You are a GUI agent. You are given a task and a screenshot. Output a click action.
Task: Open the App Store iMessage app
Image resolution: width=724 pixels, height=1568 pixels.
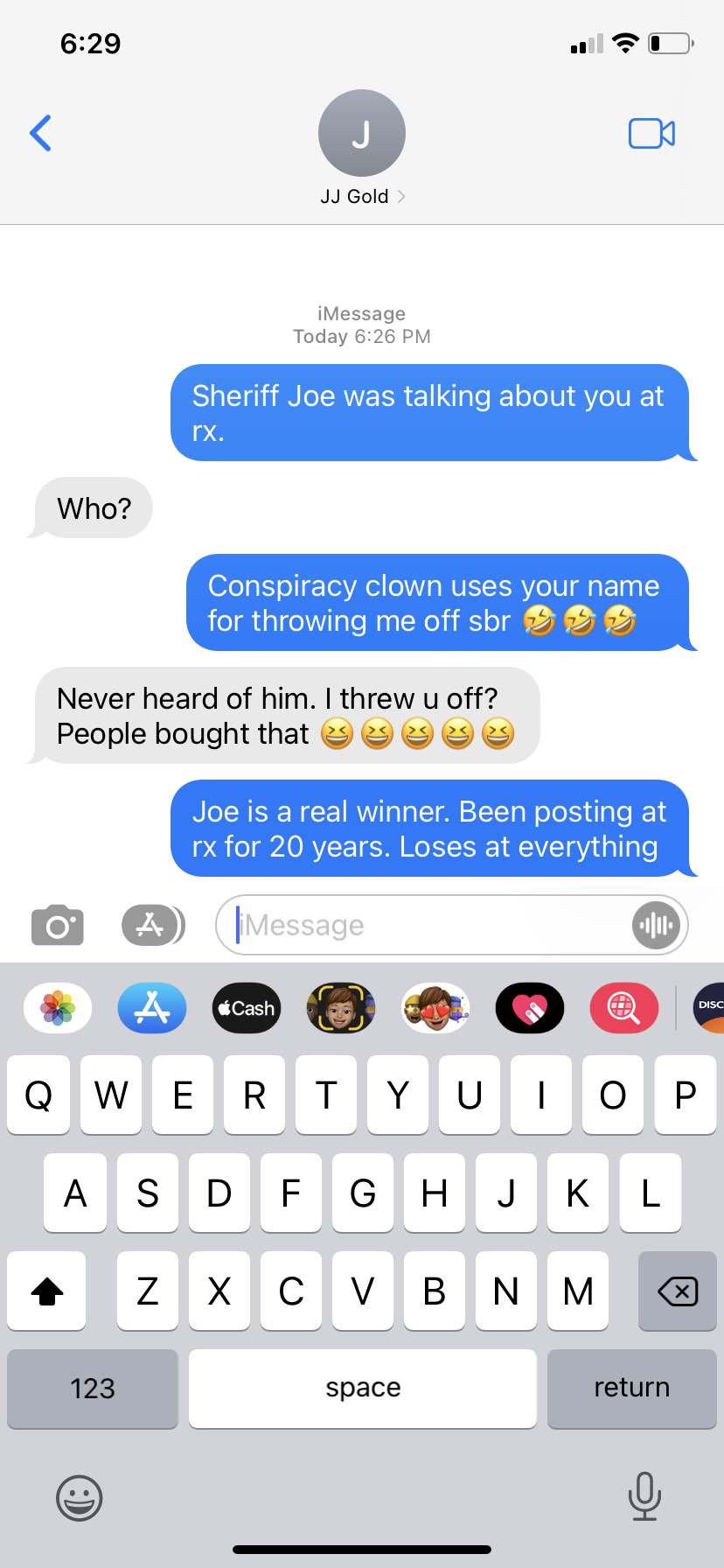pos(152,1008)
